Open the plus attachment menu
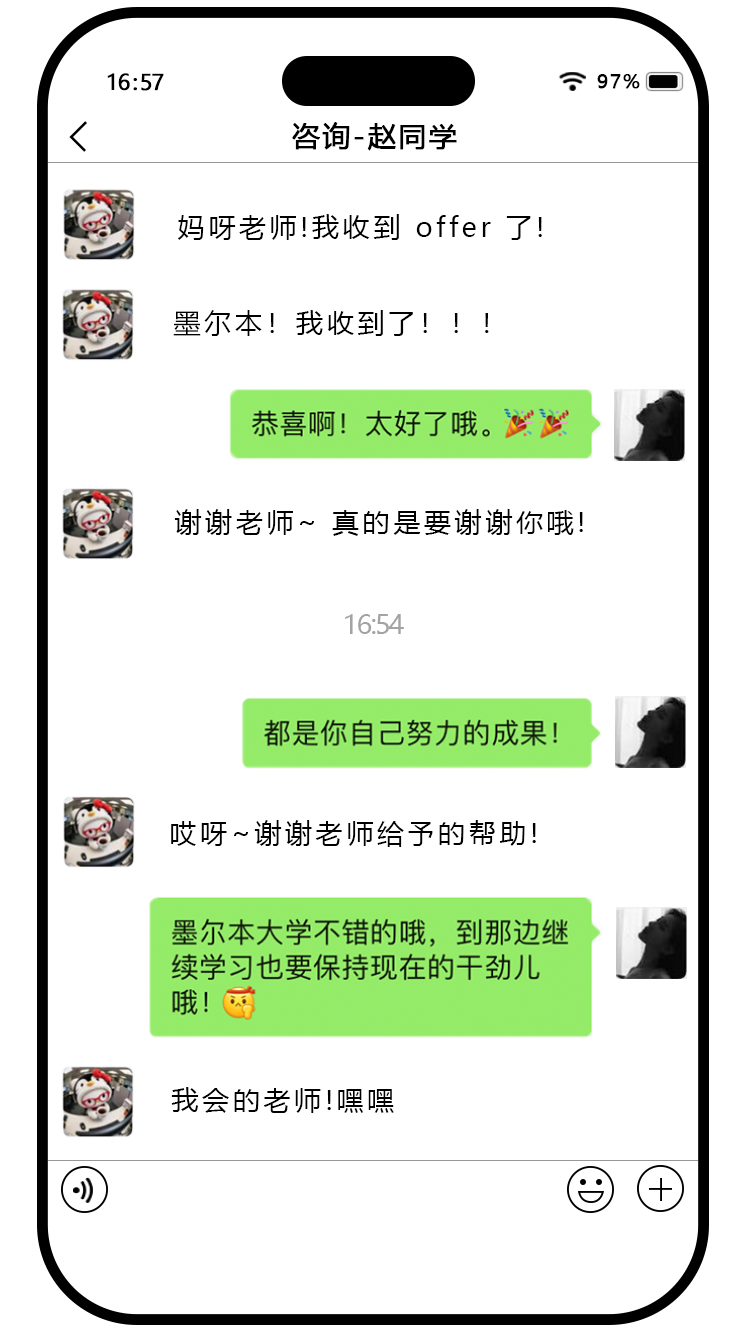This screenshot has width=750, height=1334. tap(660, 1190)
